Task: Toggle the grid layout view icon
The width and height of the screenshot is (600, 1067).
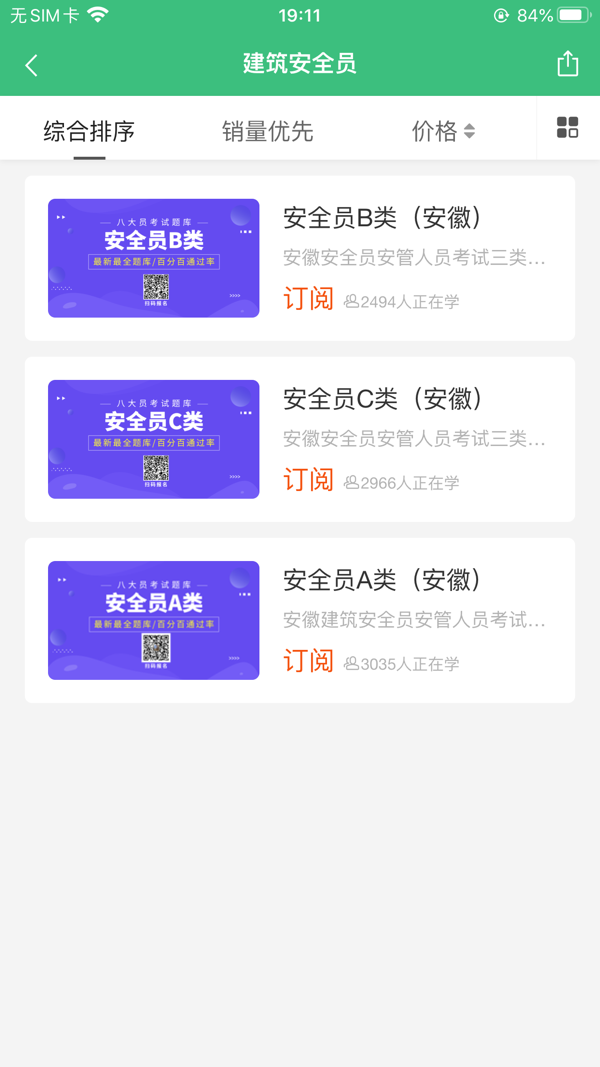Action: tap(567, 128)
